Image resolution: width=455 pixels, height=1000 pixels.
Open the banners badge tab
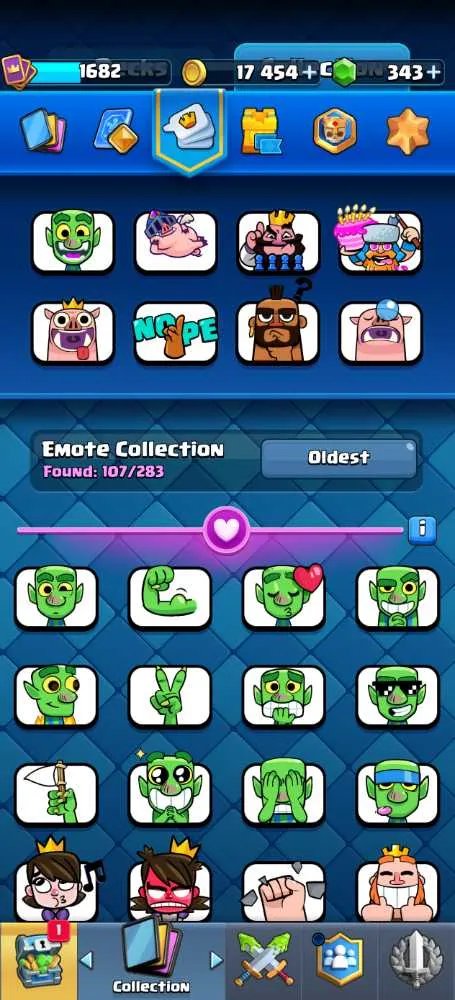(x=335, y=131)
